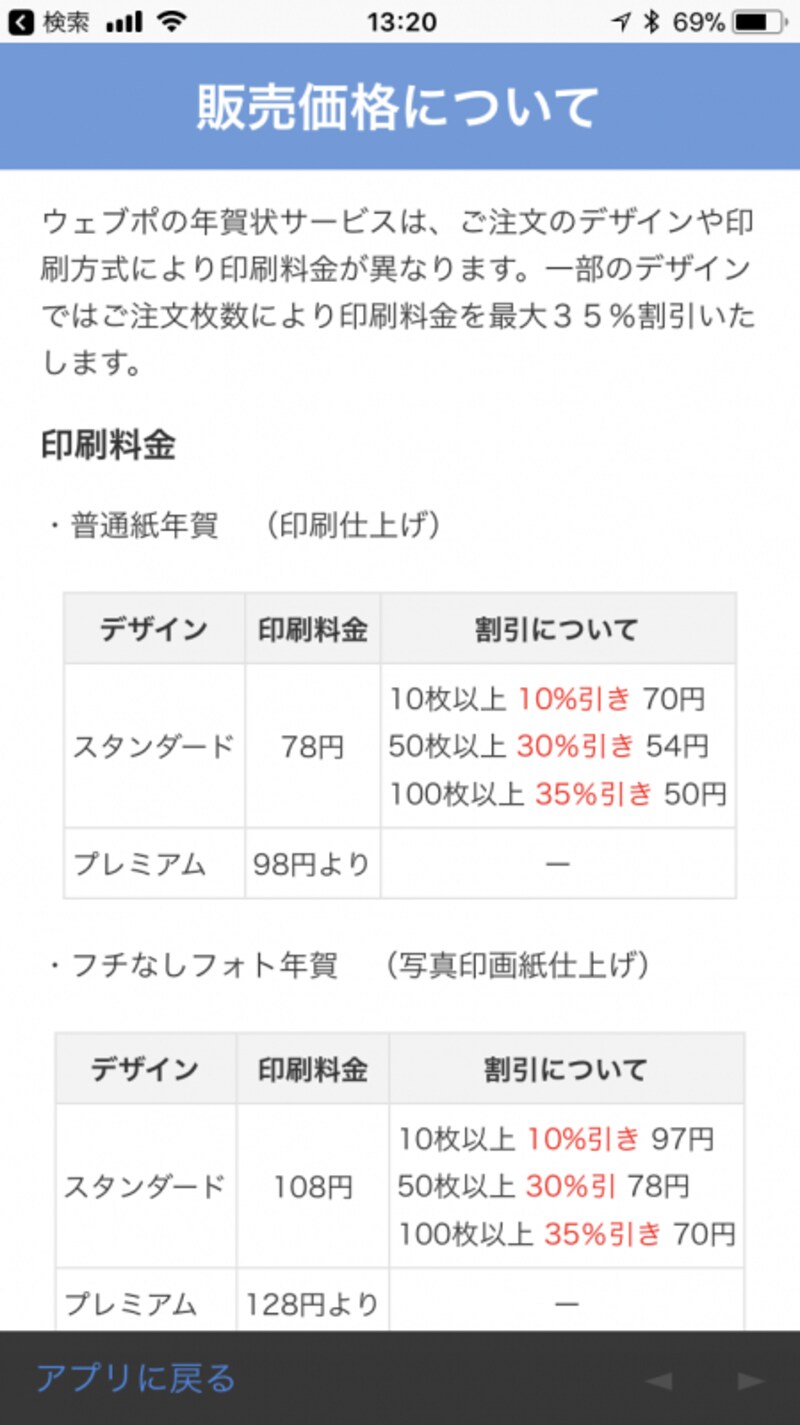Tap アプリに戻る to return to app
800x1425 pixels.
136,1378
